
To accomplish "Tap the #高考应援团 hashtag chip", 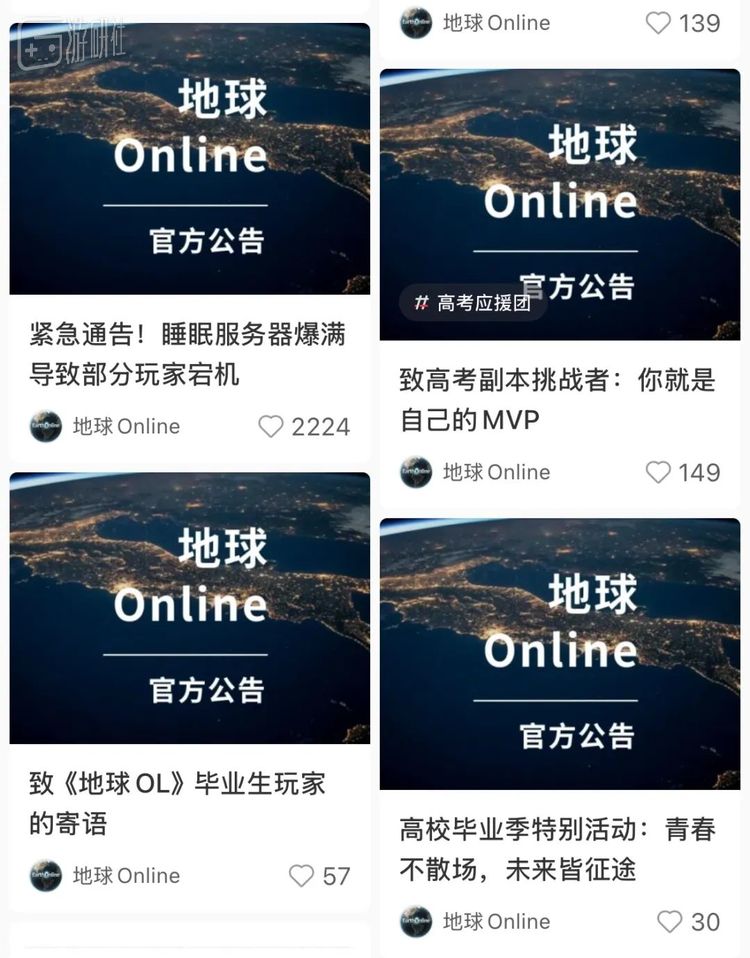I will [x=473, y=302].
